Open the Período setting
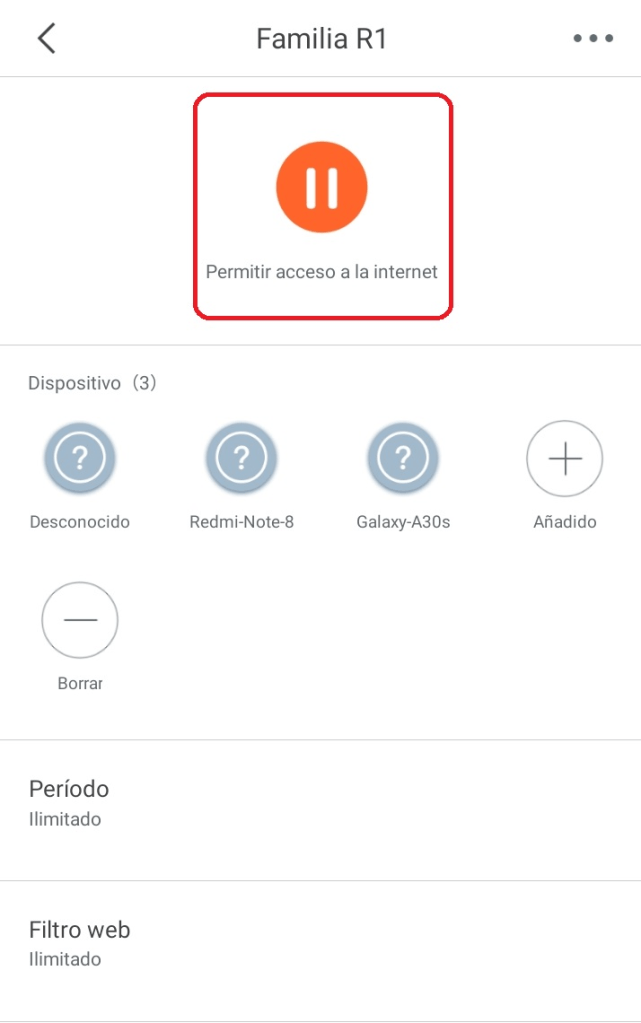 (x=320, y=803)
